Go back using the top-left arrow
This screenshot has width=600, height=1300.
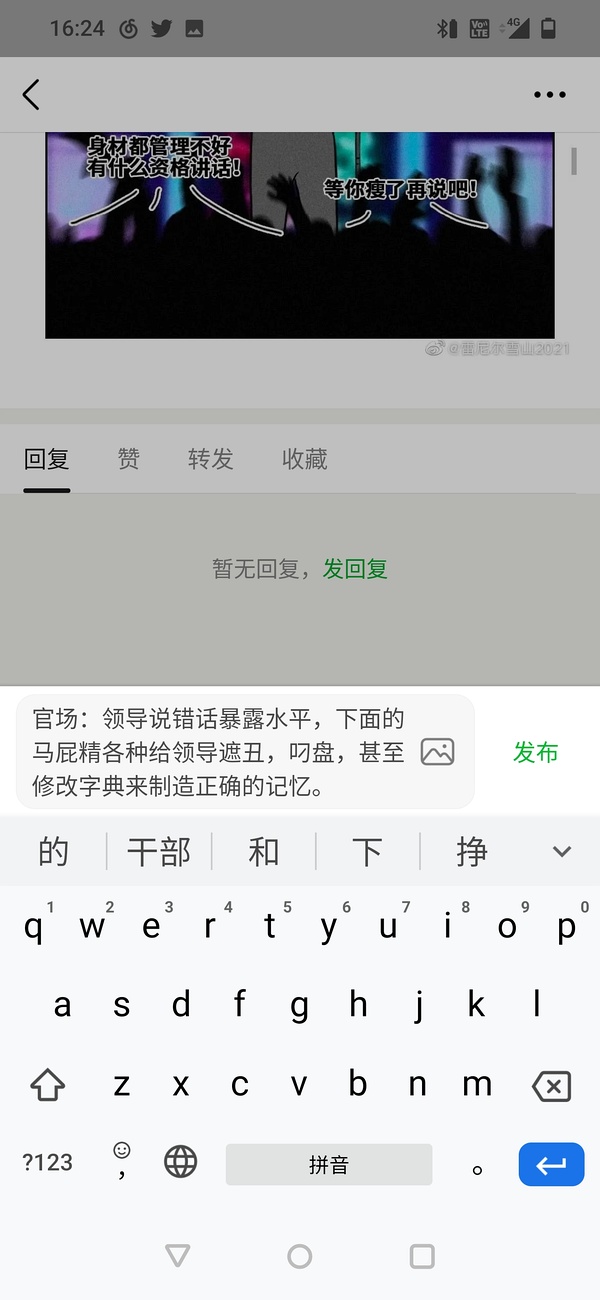[31, 95]
